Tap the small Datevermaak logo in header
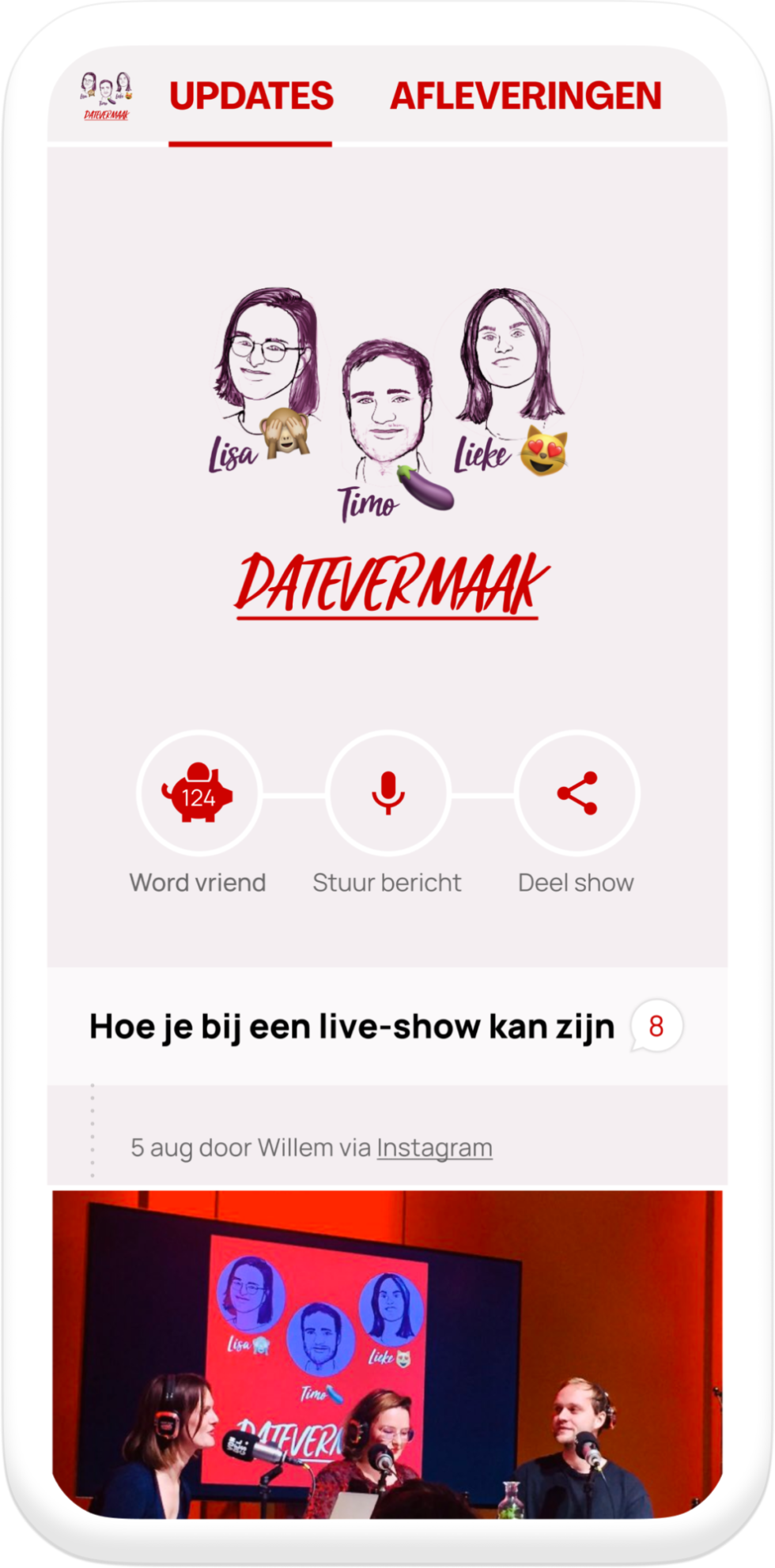The image size is (775, 1568). pyautogui.click(x=106, y=96)
